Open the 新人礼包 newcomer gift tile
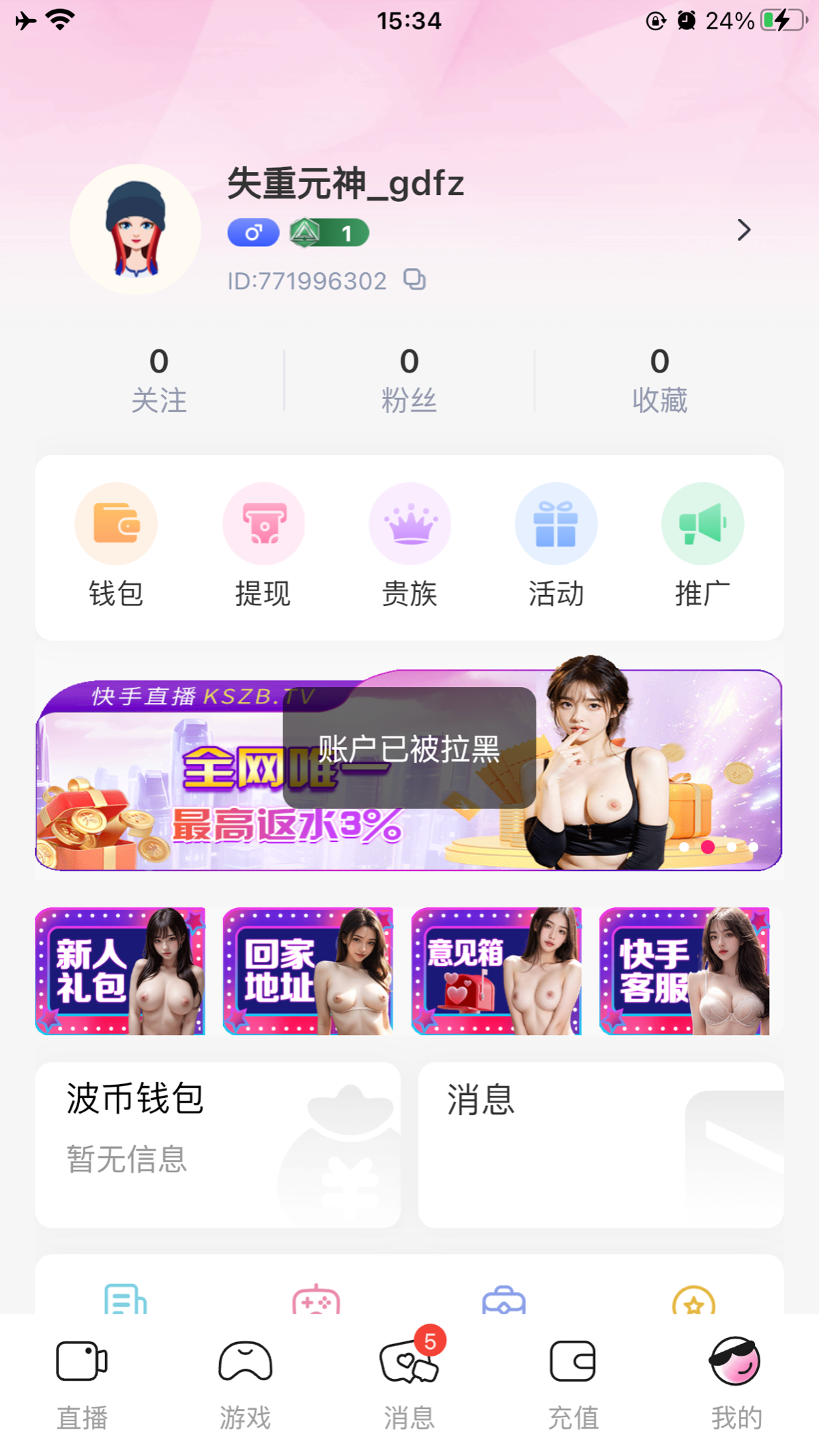The height and width of the screenshot is (1456, 819). tap(120, 971)
